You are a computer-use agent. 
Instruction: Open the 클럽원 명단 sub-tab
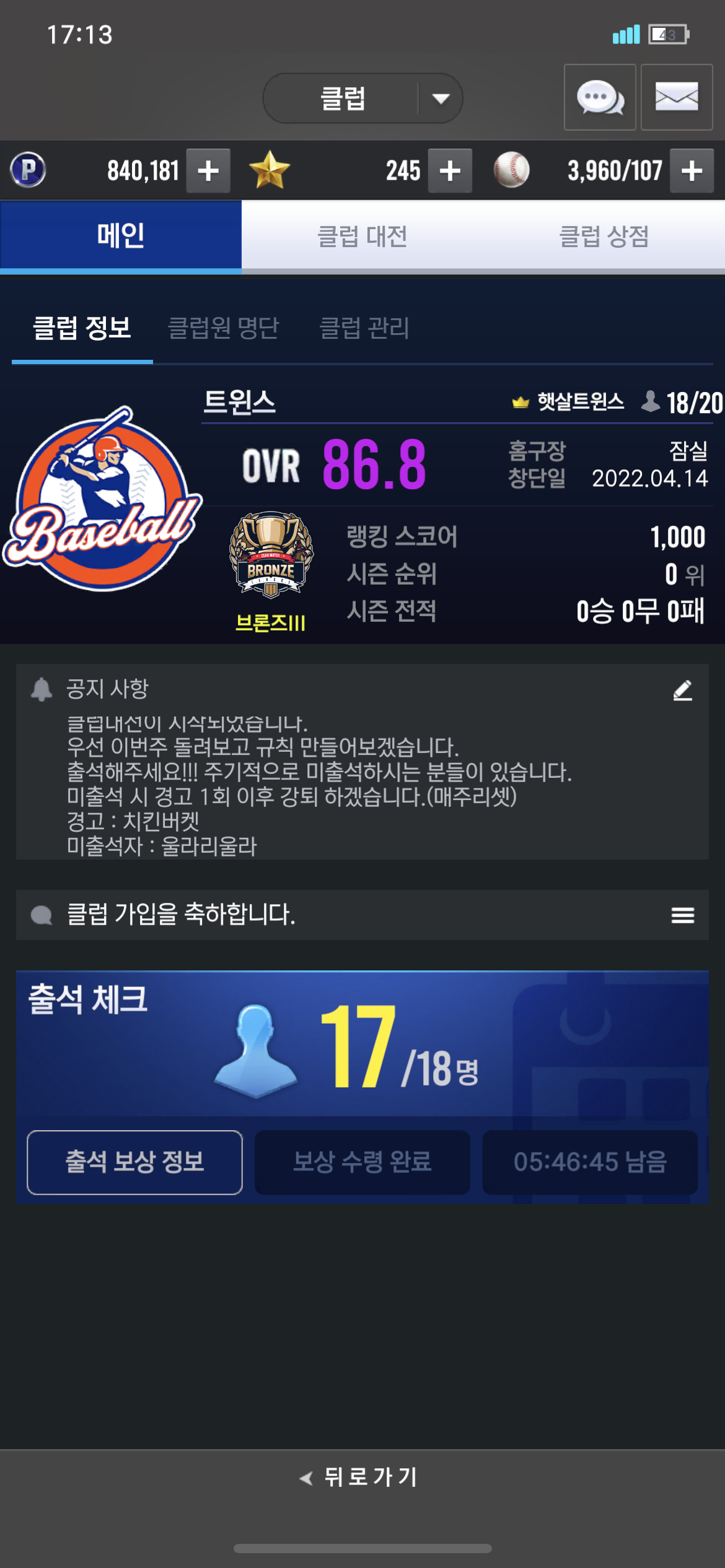coord(224,328)
